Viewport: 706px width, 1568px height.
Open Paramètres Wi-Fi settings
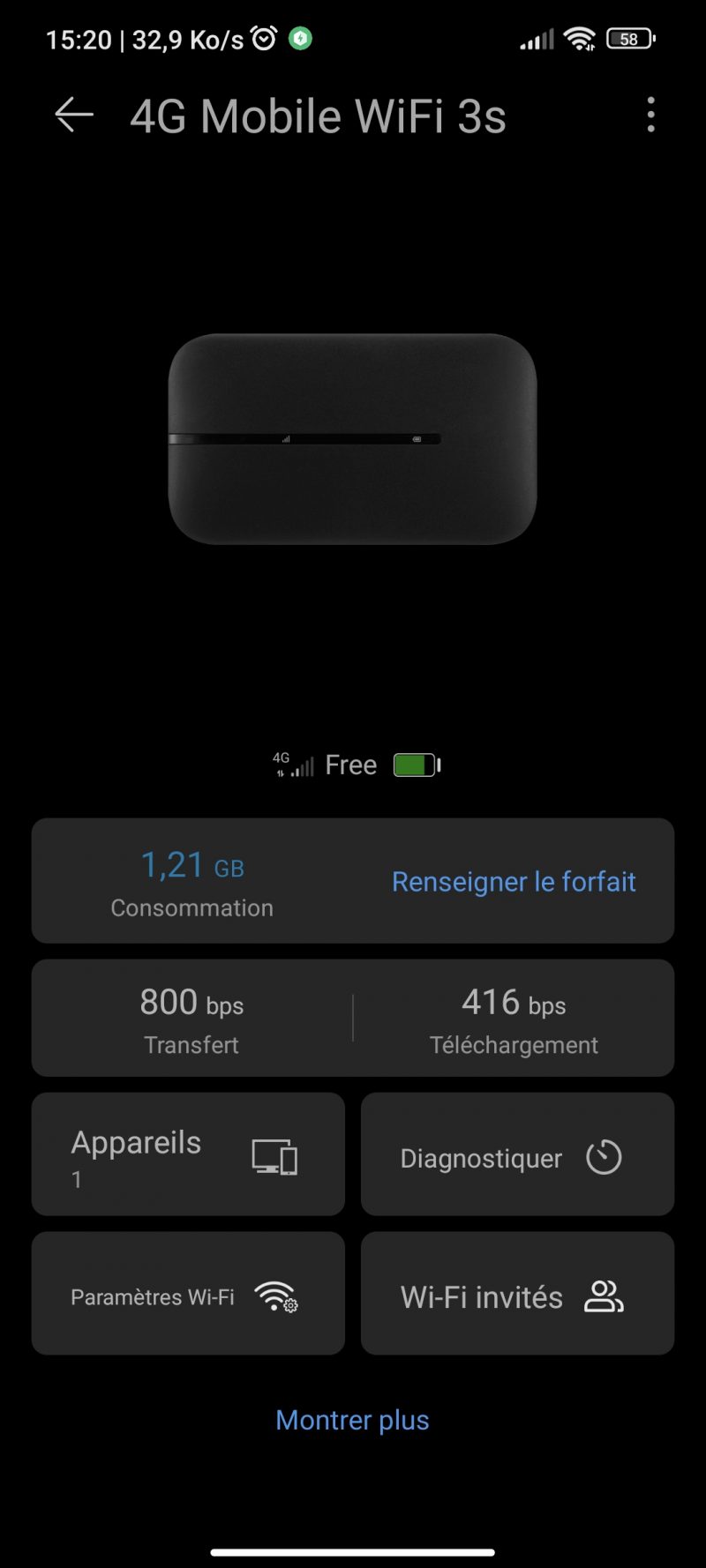click(x=188, y=1294)
